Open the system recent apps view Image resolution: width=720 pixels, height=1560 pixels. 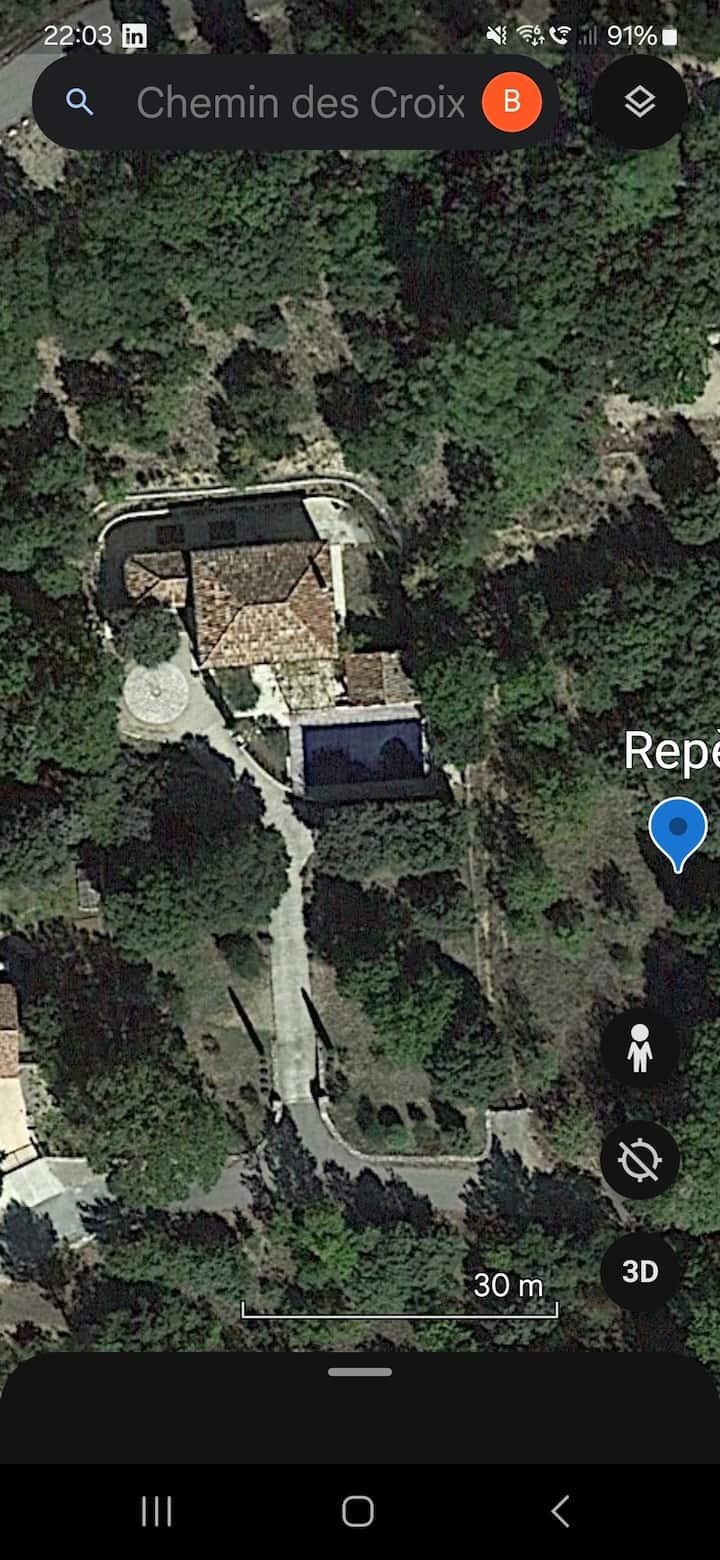click(157, 1511)
